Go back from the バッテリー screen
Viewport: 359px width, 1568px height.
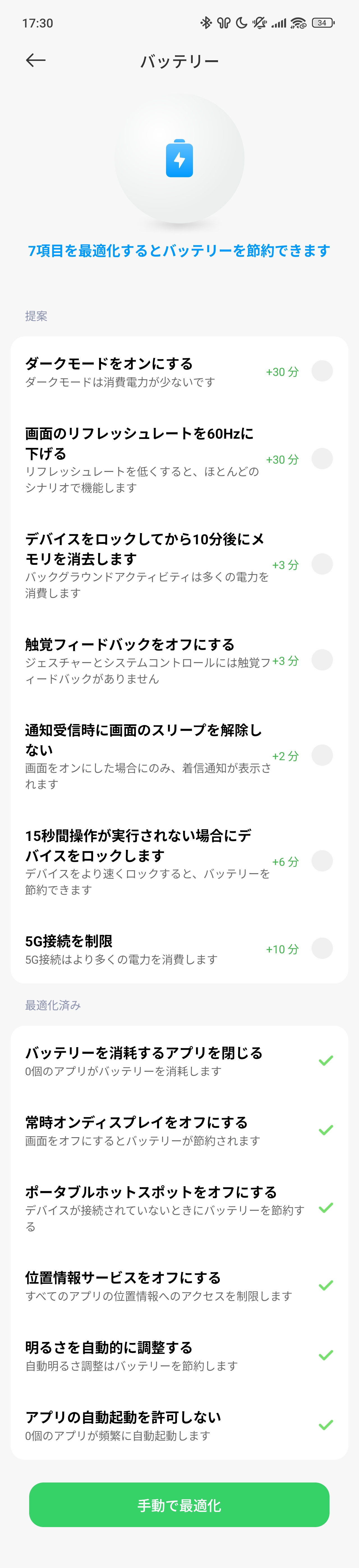pos(36,60)
